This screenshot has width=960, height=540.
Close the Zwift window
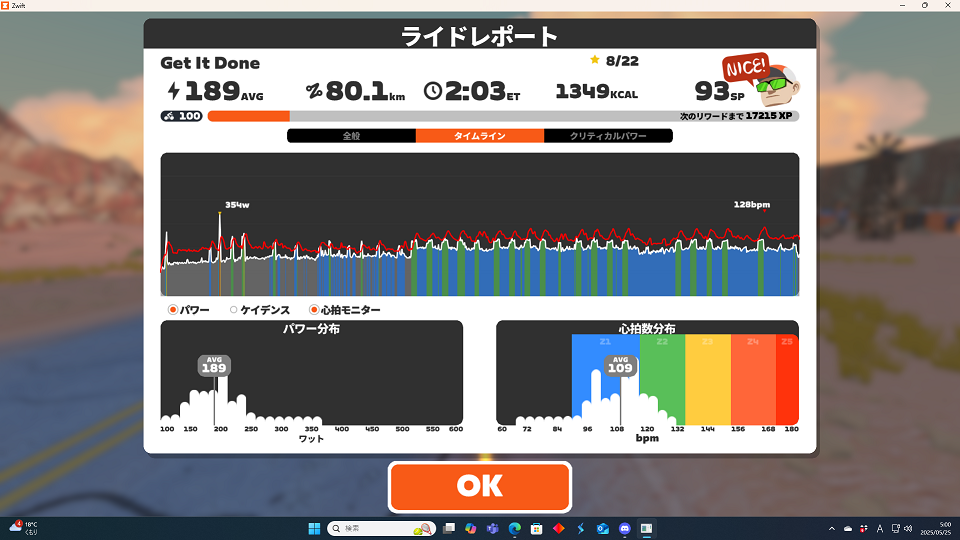[948, 6]
